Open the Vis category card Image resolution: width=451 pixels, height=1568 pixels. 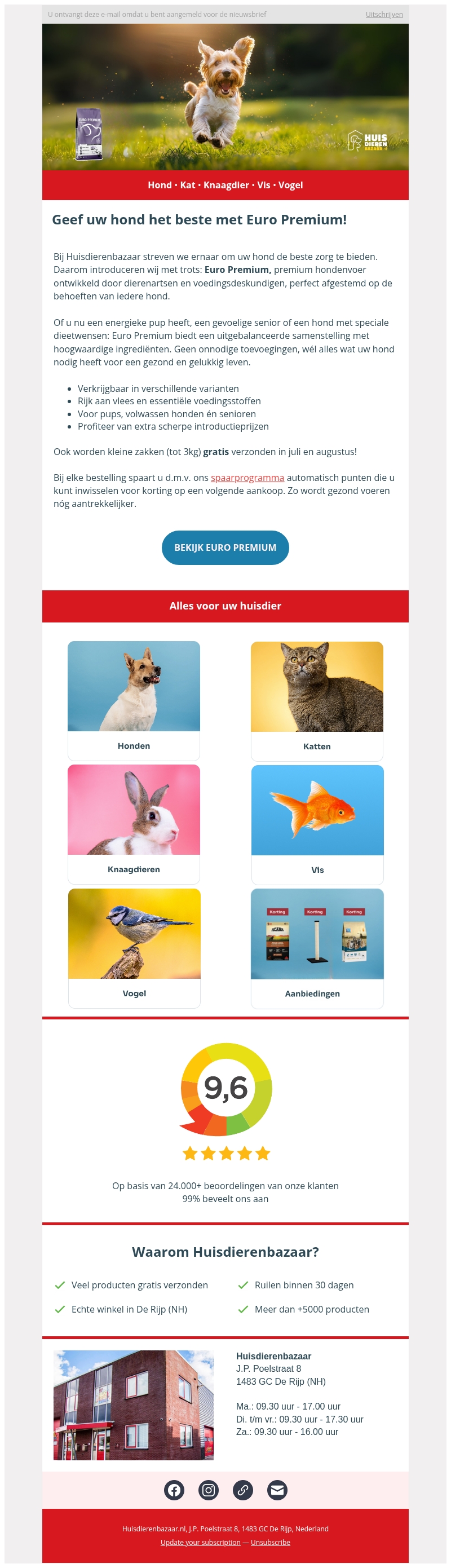tap(317, 824)
